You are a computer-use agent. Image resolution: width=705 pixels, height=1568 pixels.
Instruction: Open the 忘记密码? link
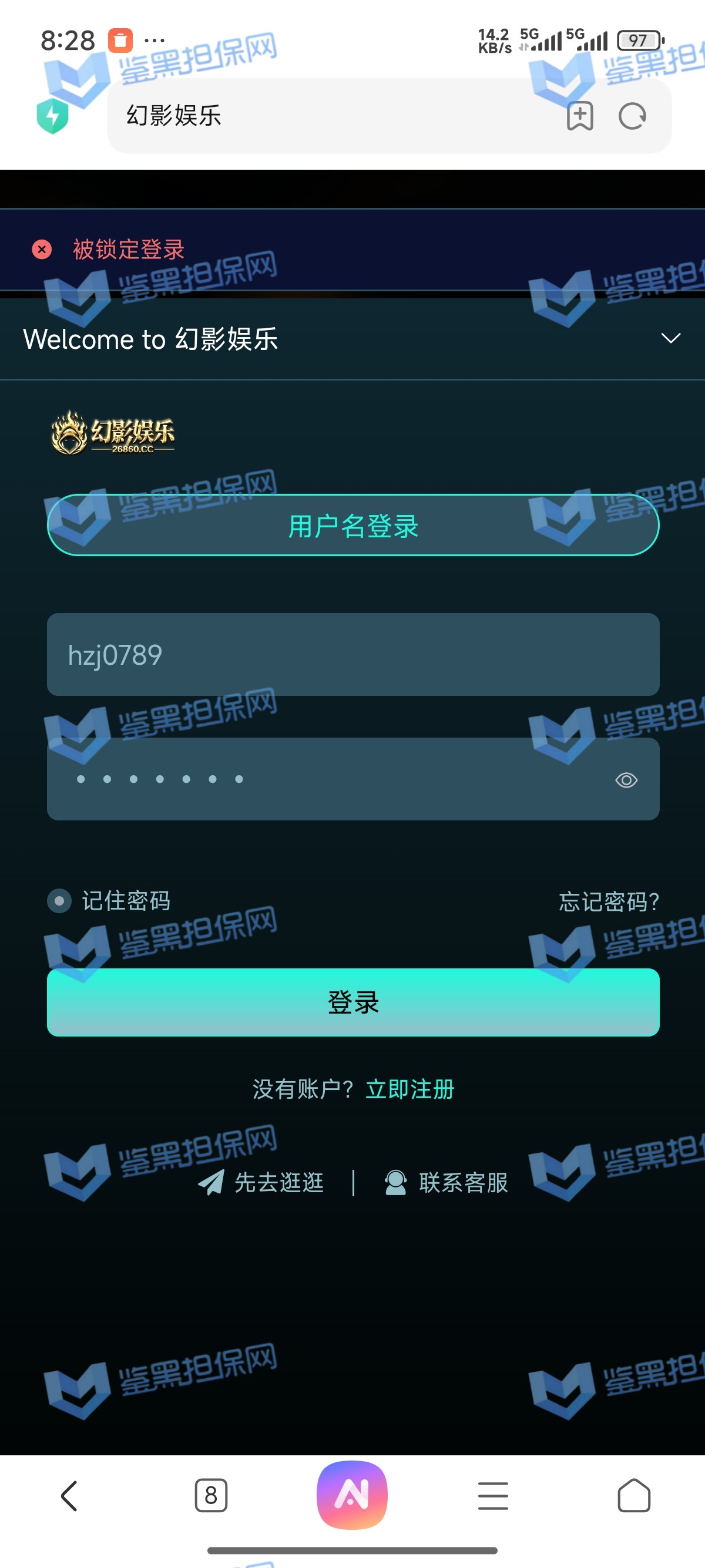click(x=608, y=901)
